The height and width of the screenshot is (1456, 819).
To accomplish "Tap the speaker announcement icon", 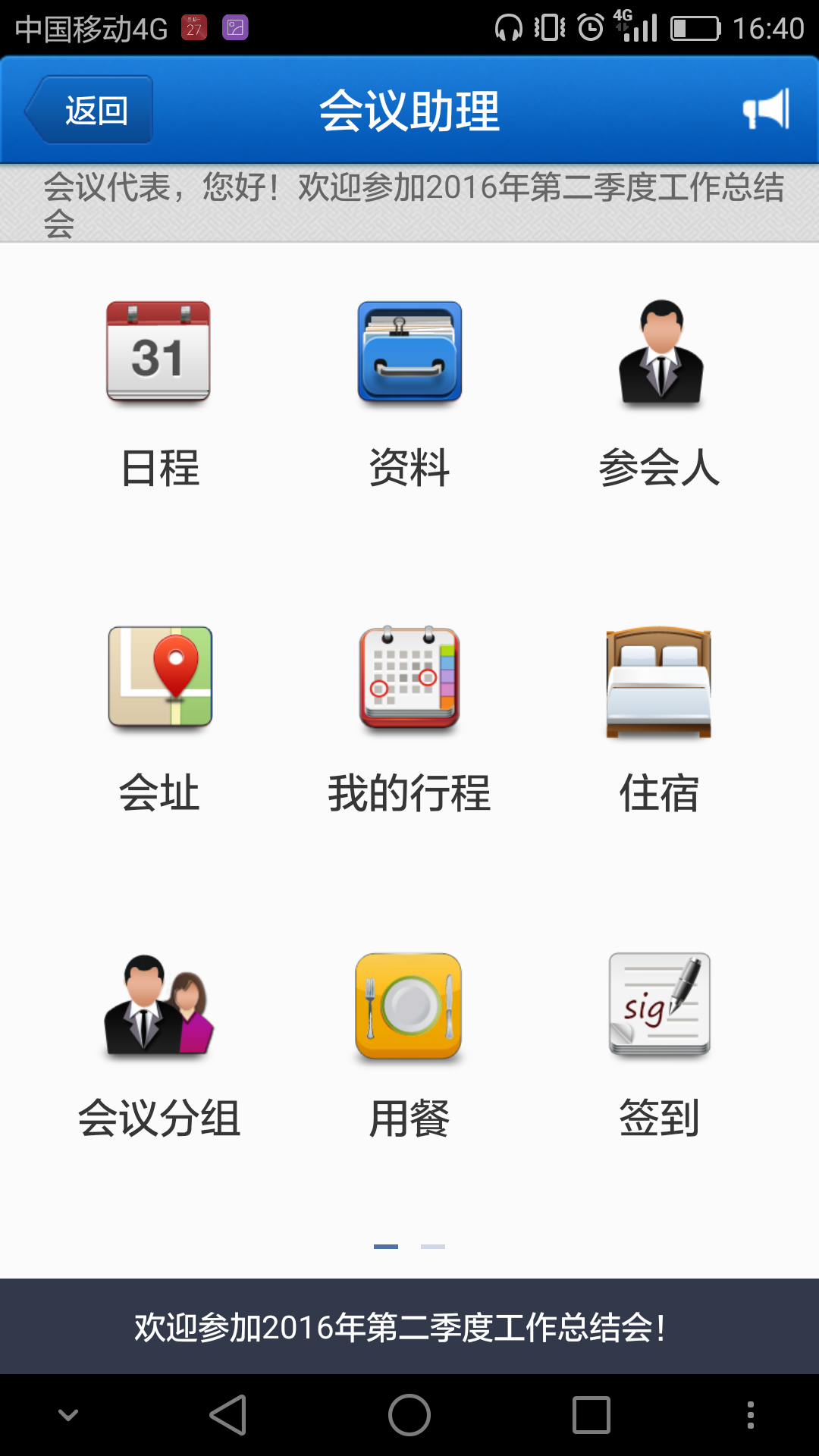I will [x=765, y=109].
